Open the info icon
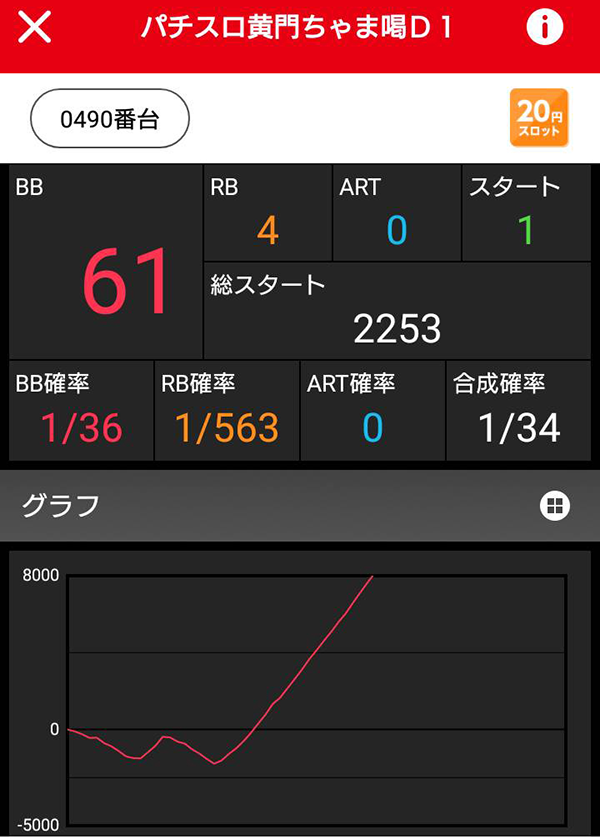 pos(544,28)
